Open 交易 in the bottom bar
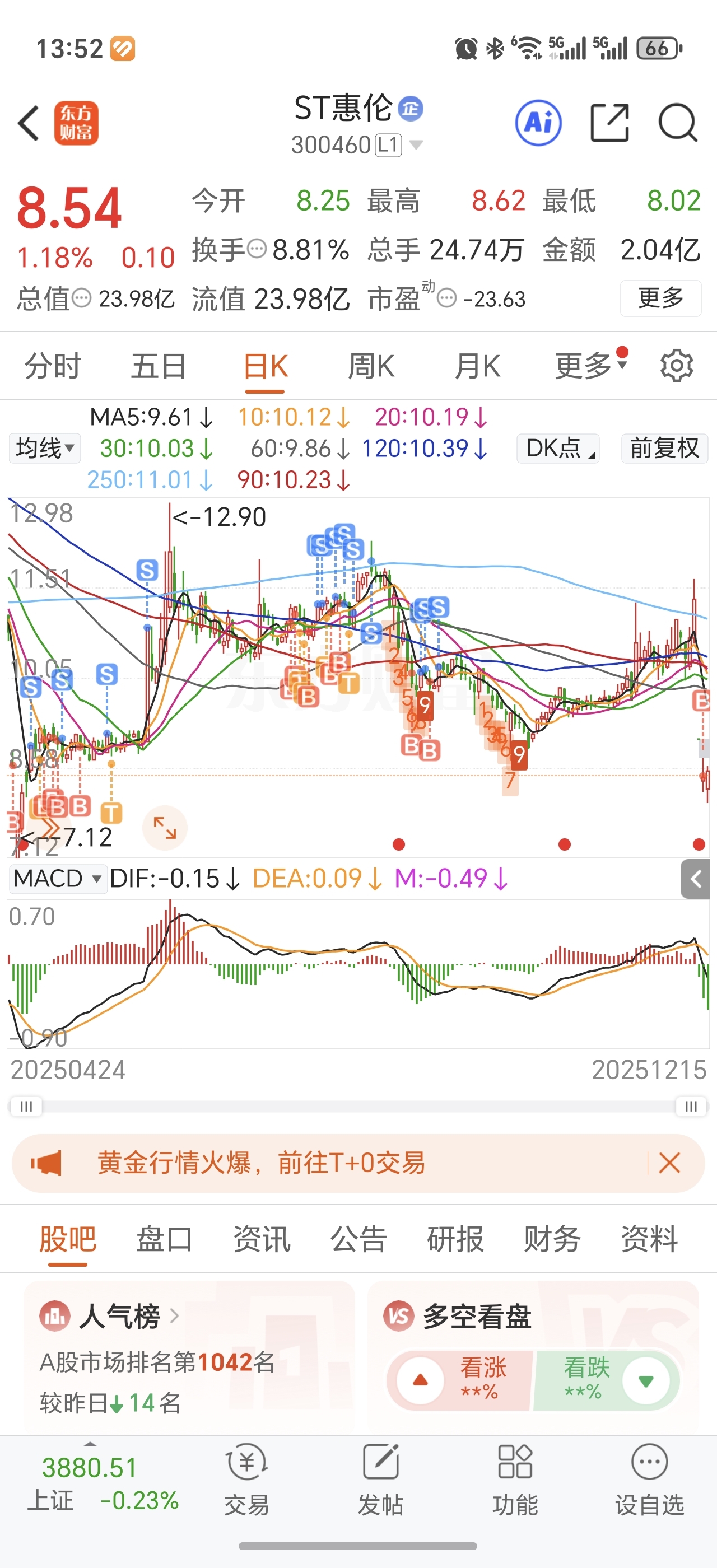 246,1479
